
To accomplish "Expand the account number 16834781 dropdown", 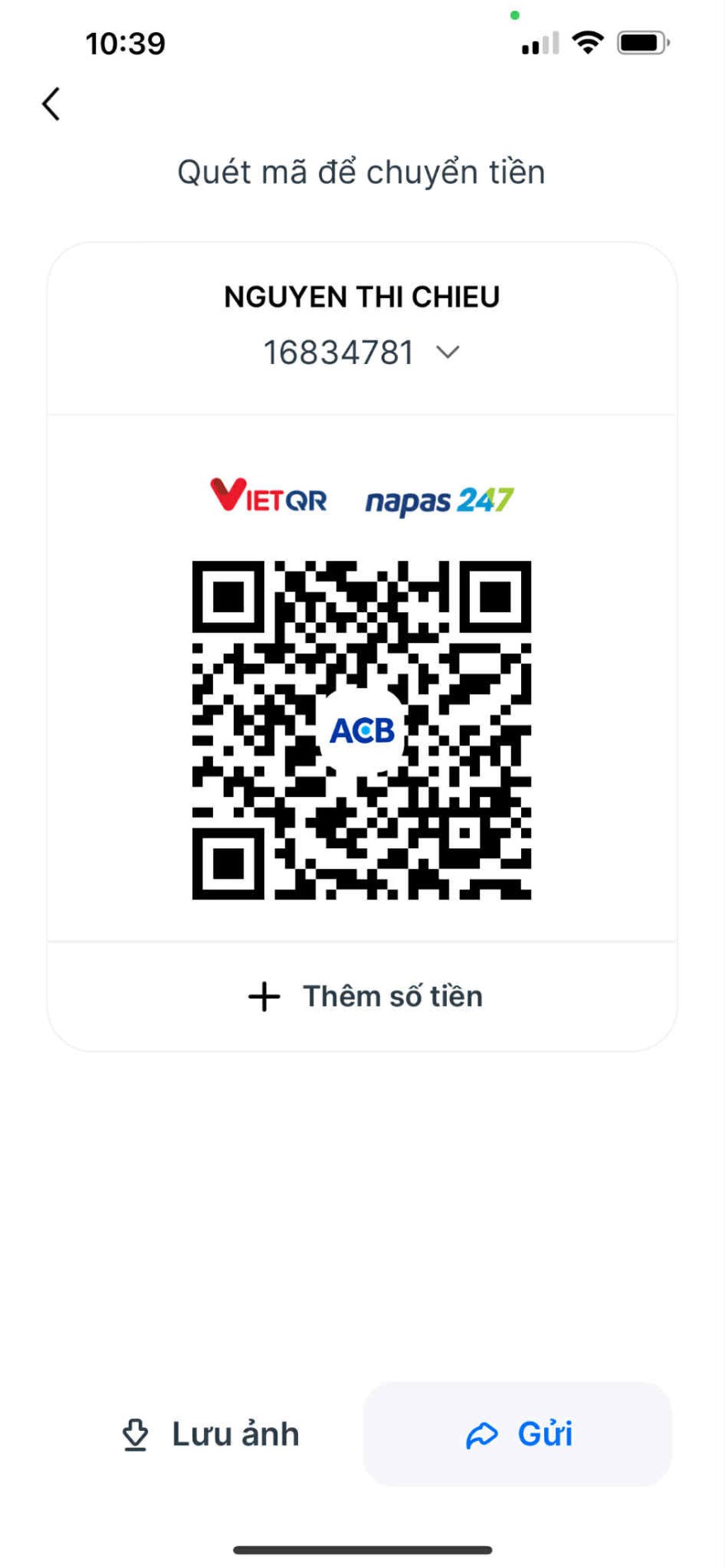I will [x=447, y=352].
